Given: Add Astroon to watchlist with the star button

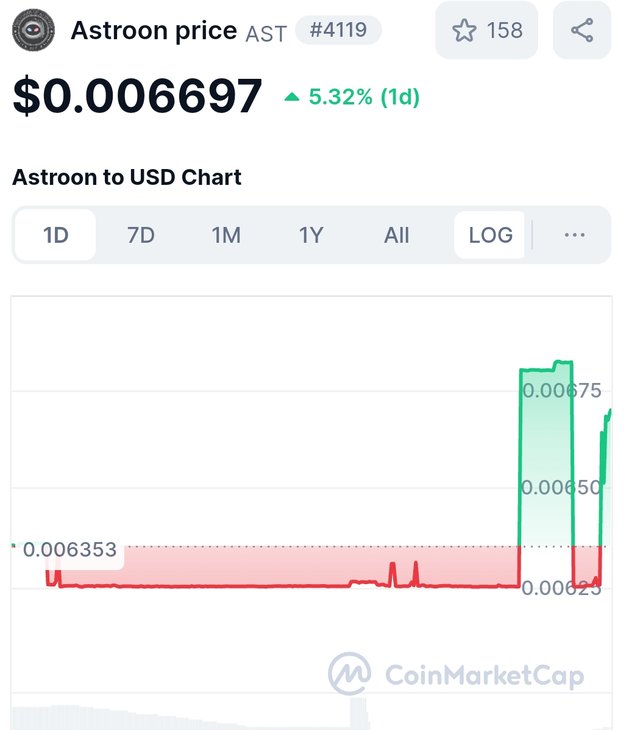Looking at the screenshot, I should click(486, 30).
